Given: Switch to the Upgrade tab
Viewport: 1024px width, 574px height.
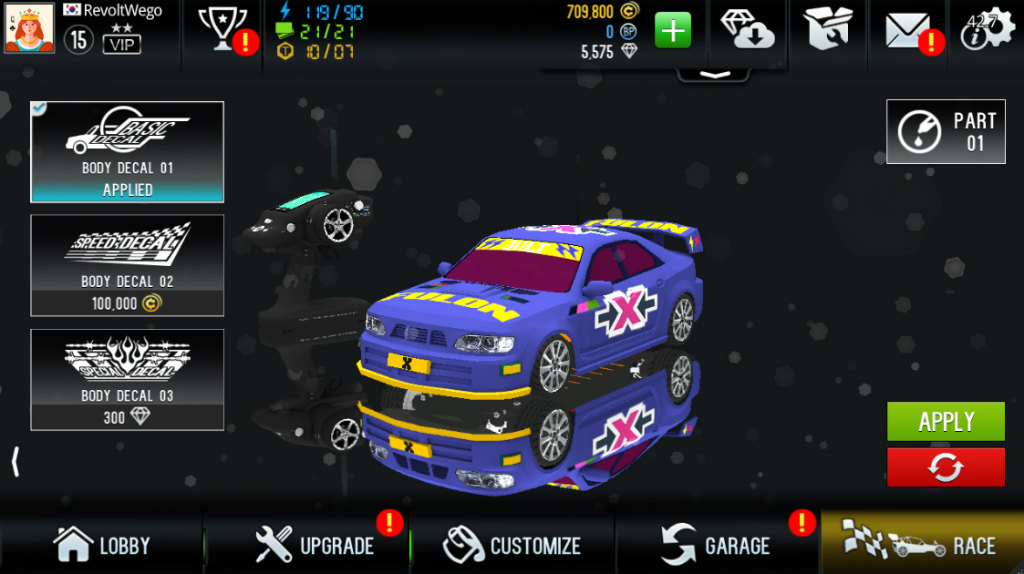Looking at the screenshot, I should coord(307,545).
